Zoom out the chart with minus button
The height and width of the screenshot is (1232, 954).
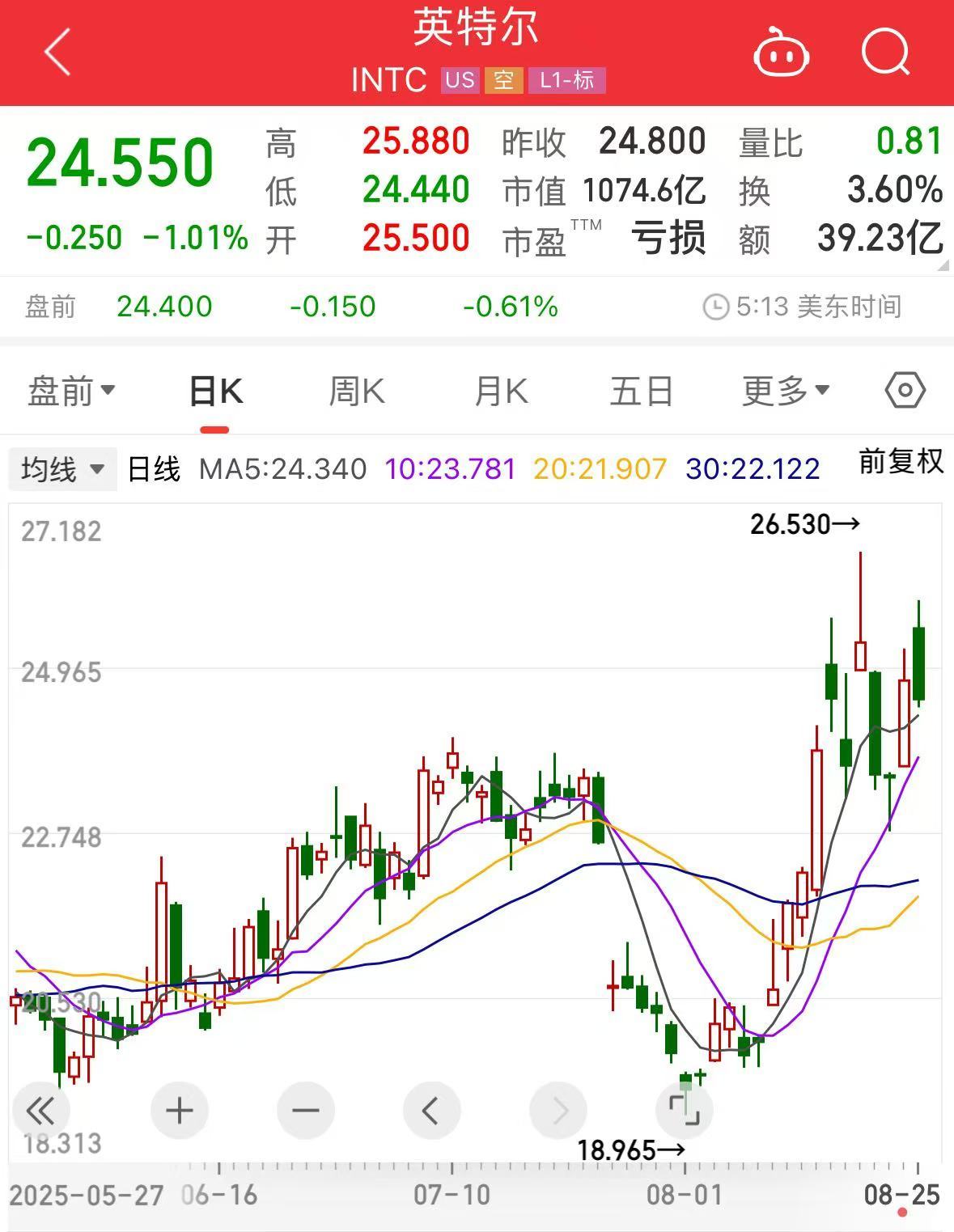click(305, 1111)
